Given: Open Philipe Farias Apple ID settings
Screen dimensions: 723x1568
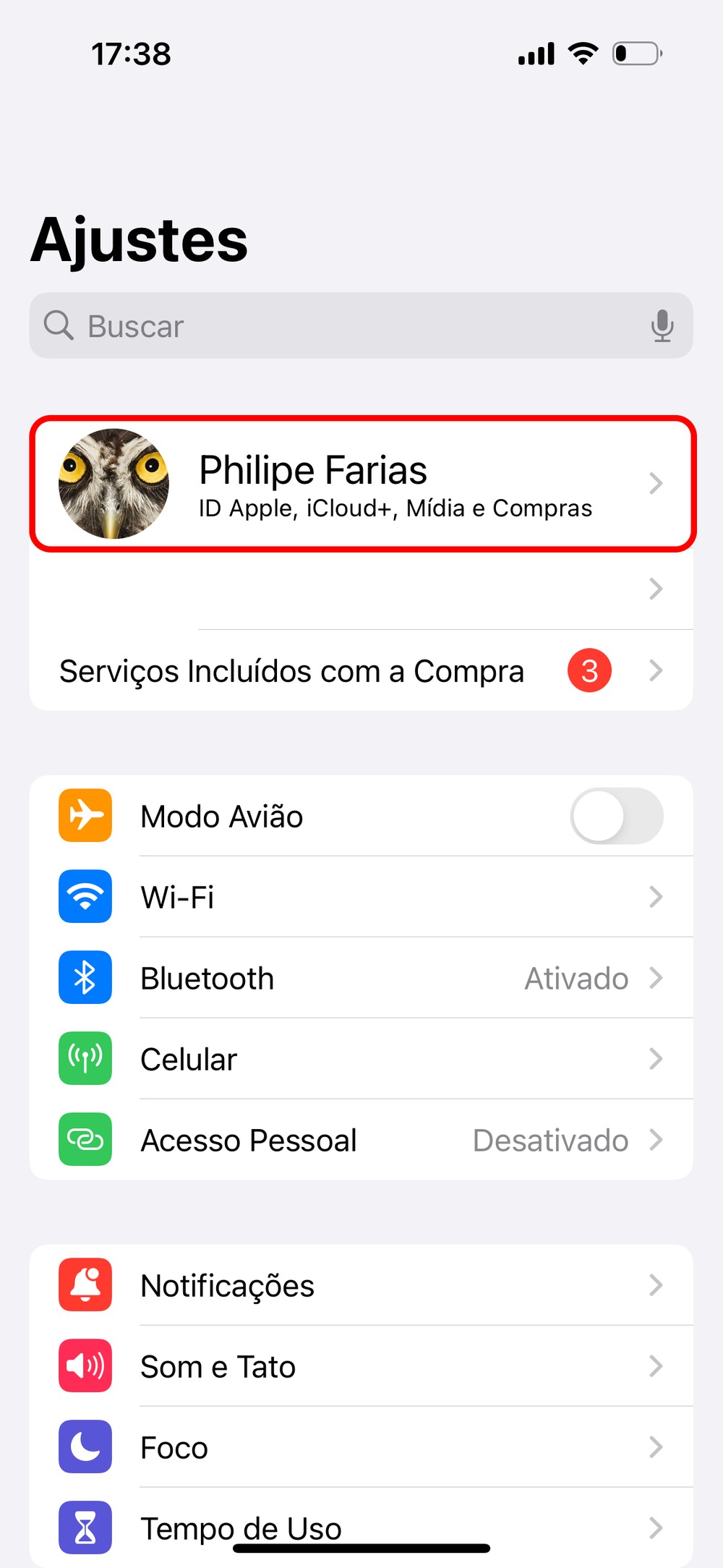Looking at the screenshot, I should 361,483.
